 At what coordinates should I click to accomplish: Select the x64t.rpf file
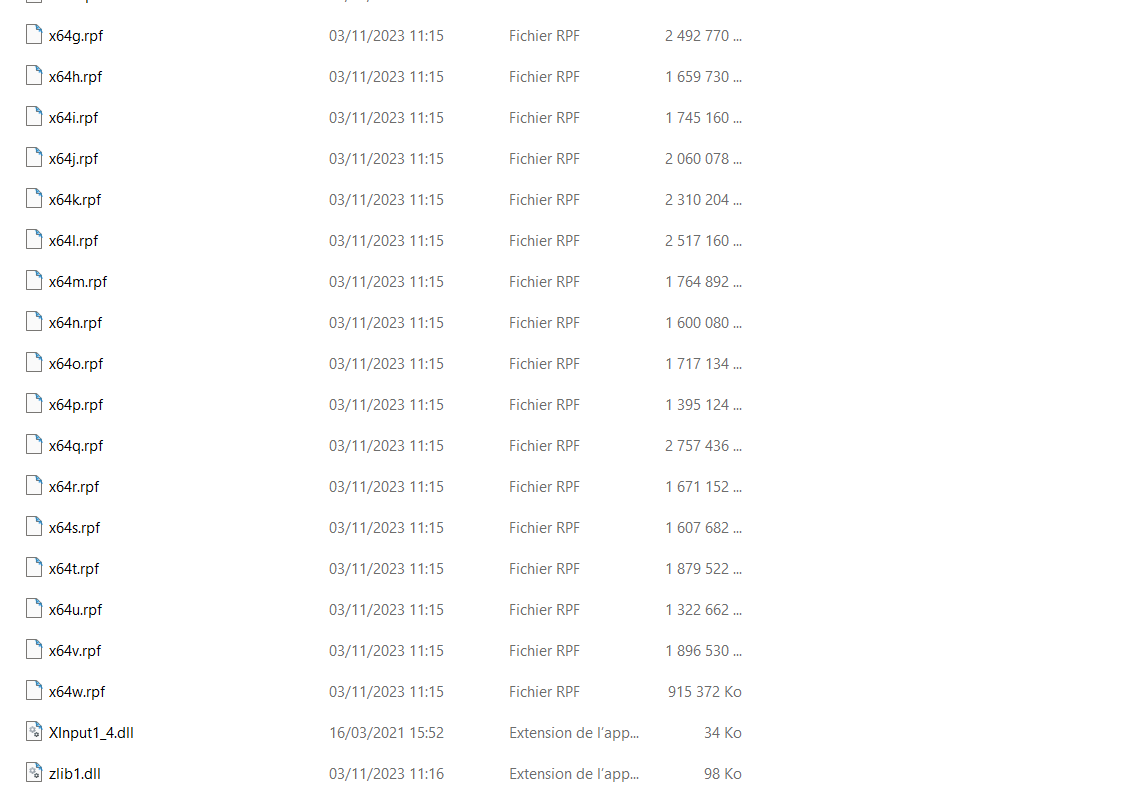pos(73,569)
